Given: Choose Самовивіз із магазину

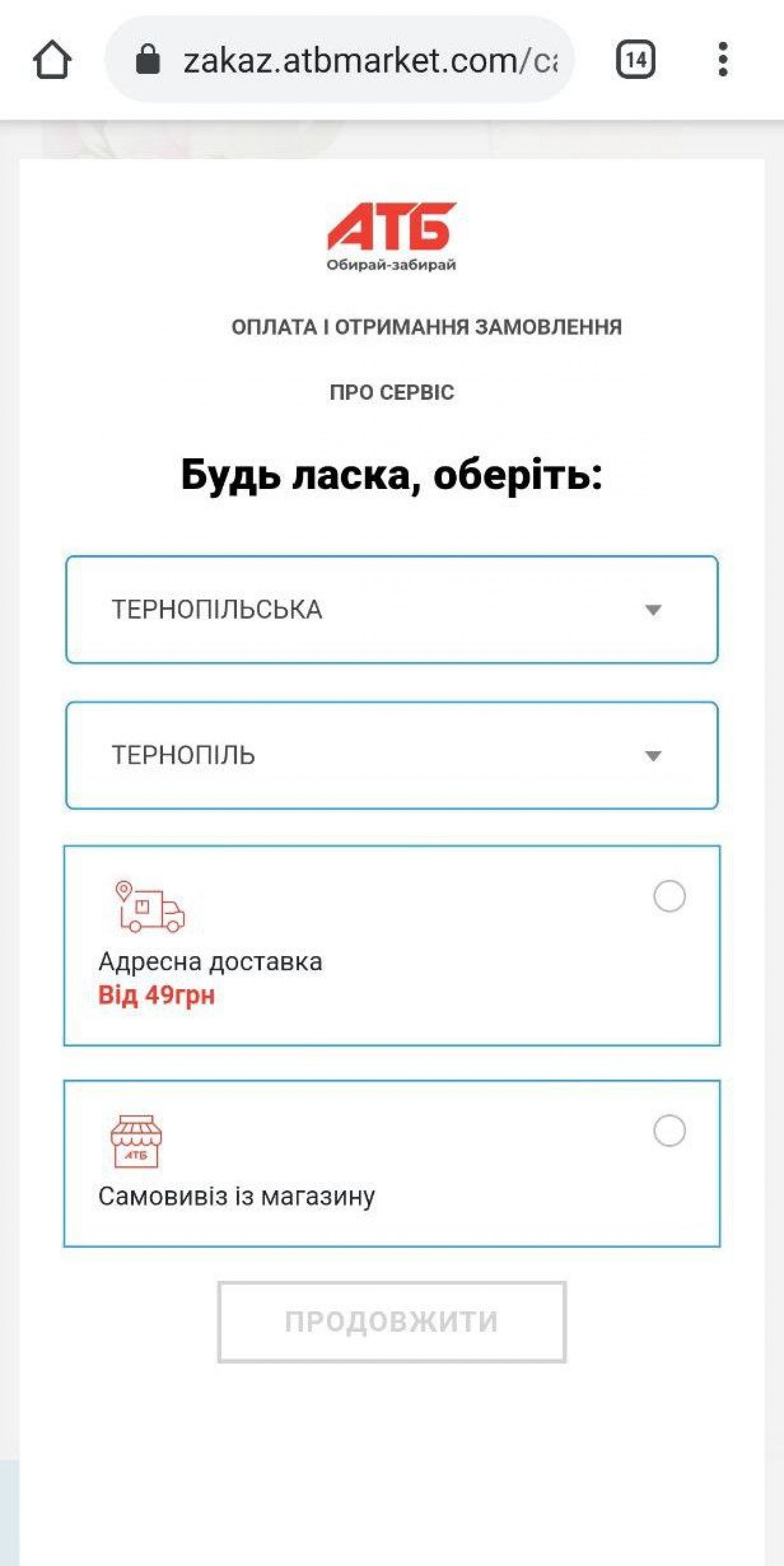Looking at the screenshot, I should [x=669, y=1131].
